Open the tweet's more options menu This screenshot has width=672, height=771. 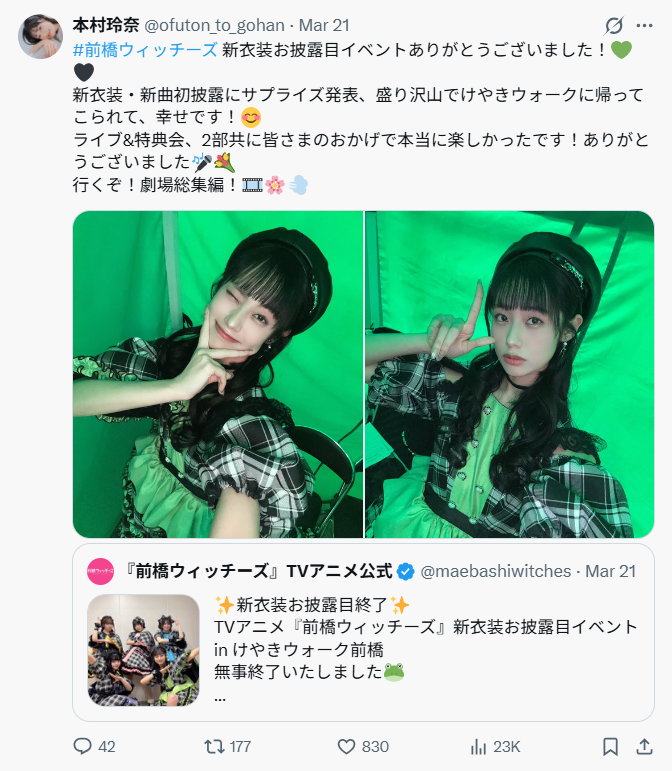646,26
